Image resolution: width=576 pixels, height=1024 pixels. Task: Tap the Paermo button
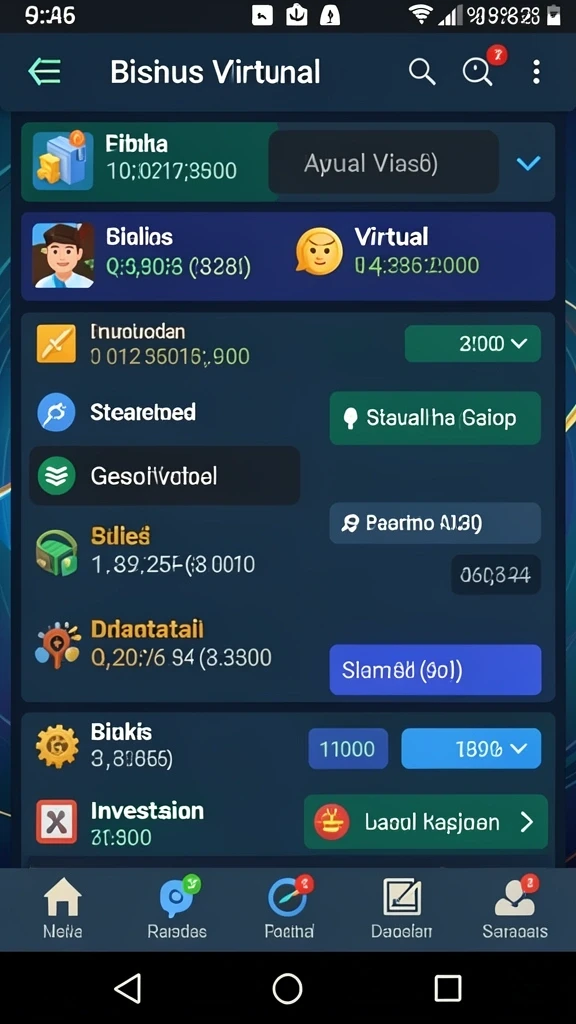(x=435, y=523)
